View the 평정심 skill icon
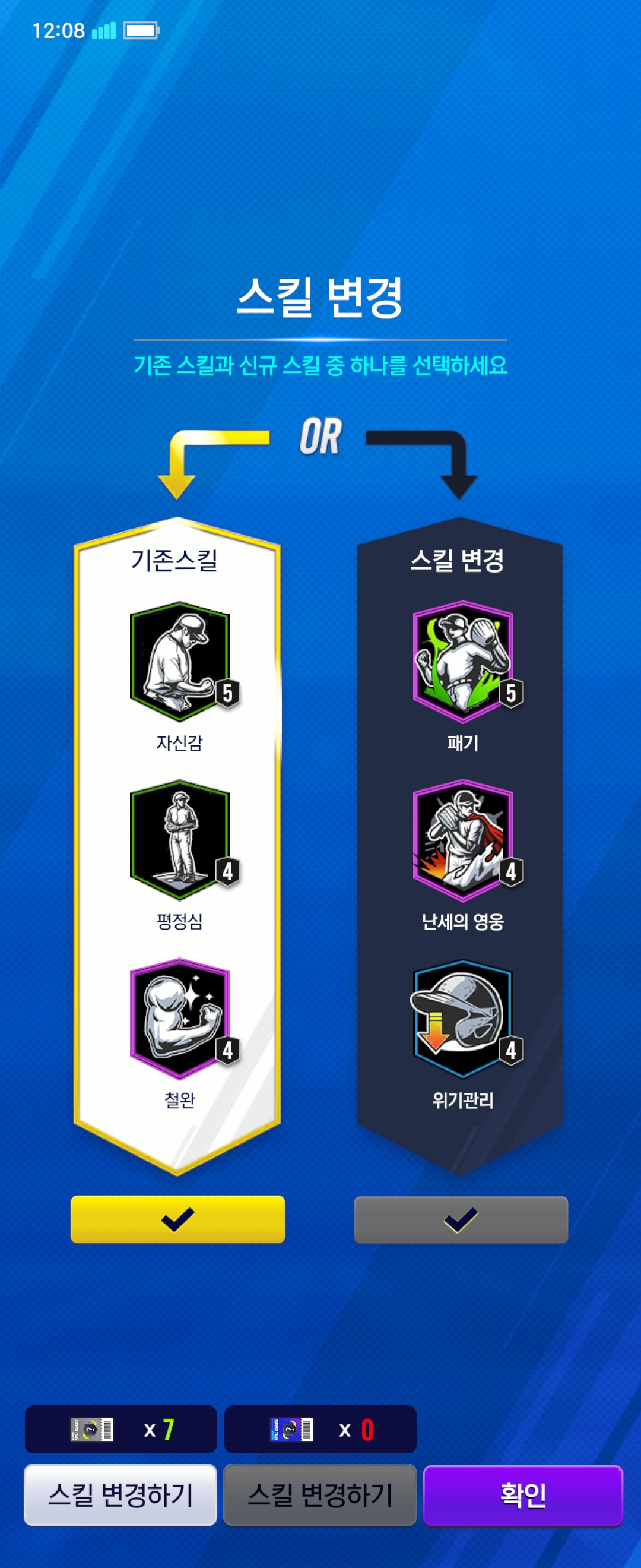 click(180, 840)
